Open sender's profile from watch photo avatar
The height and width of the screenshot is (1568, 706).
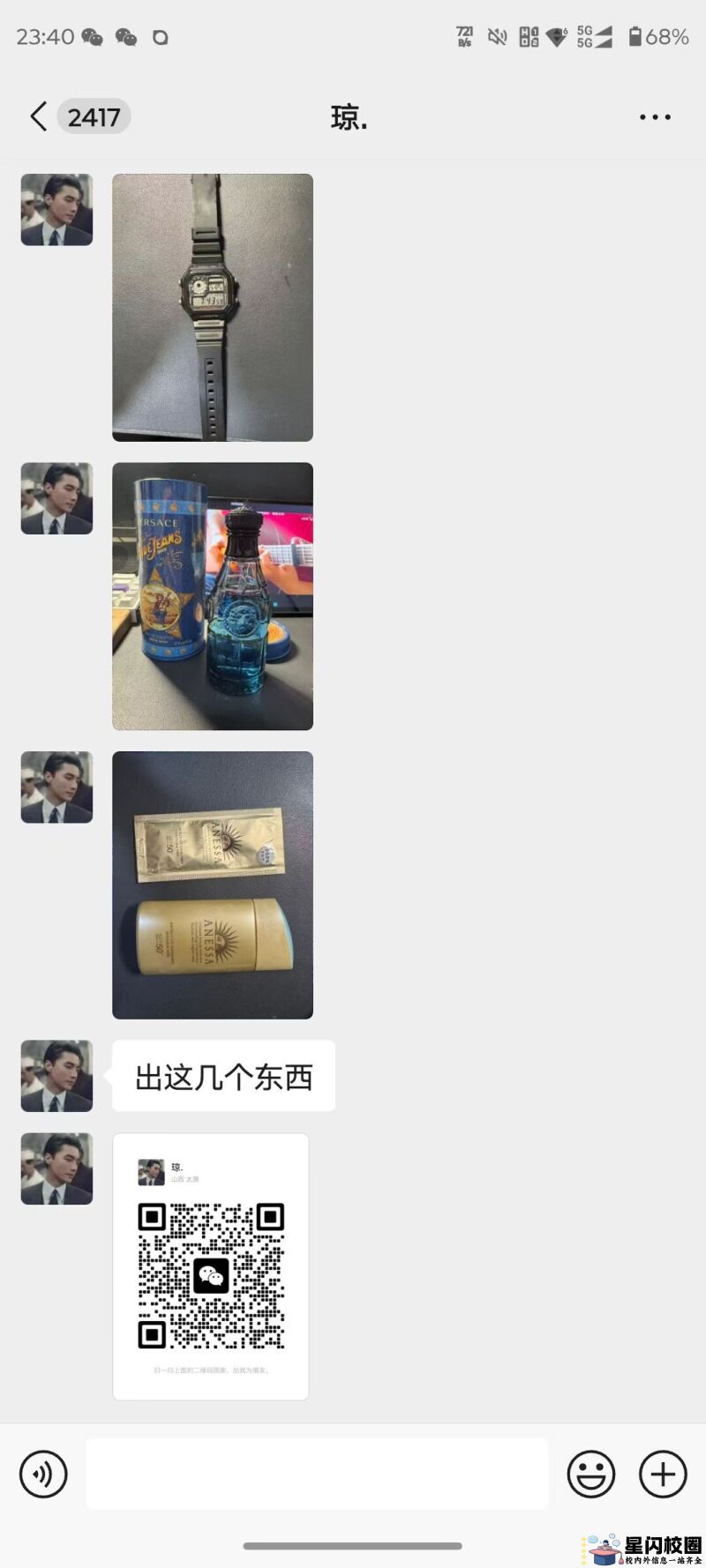pyautogui.click(x=56, y=210)
